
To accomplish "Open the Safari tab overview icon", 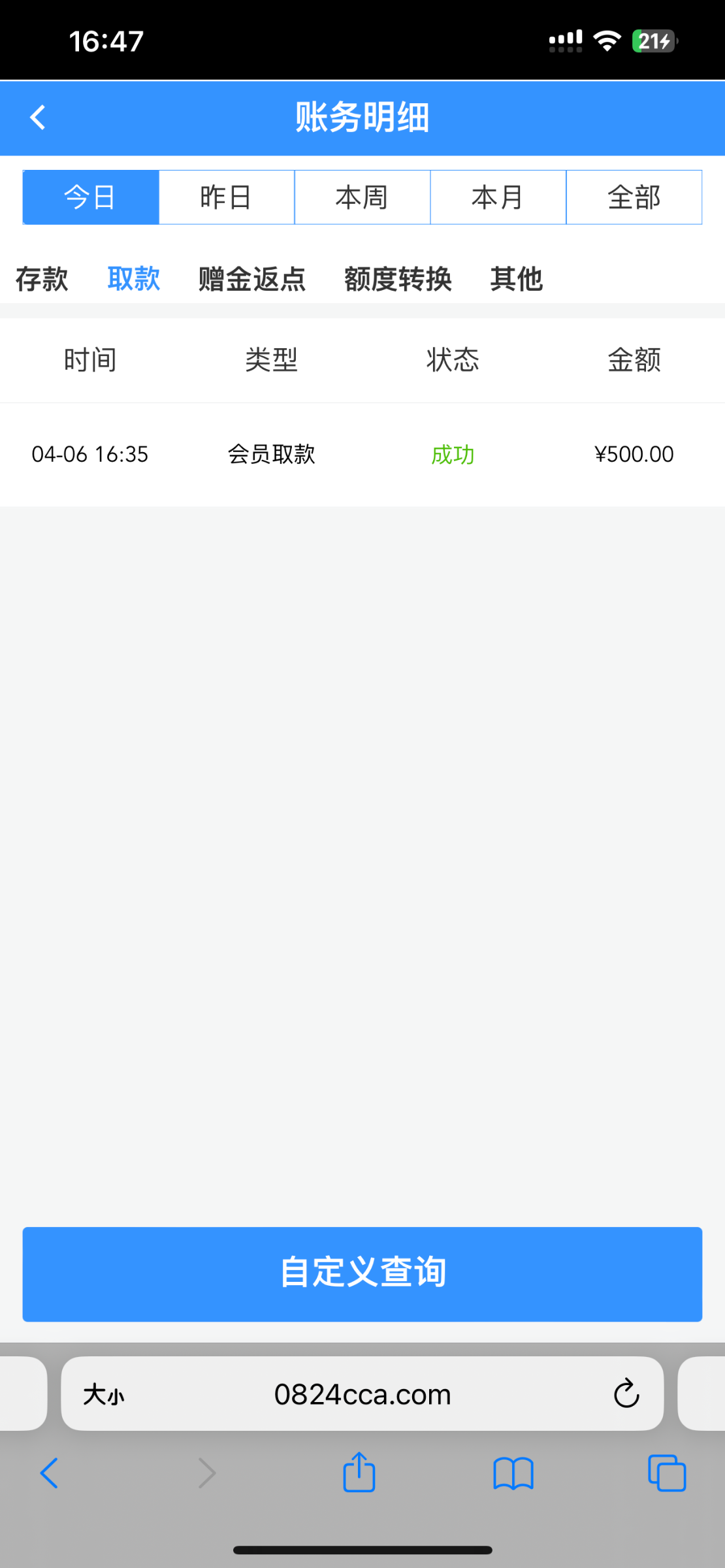I will (x=666, y=1475).
